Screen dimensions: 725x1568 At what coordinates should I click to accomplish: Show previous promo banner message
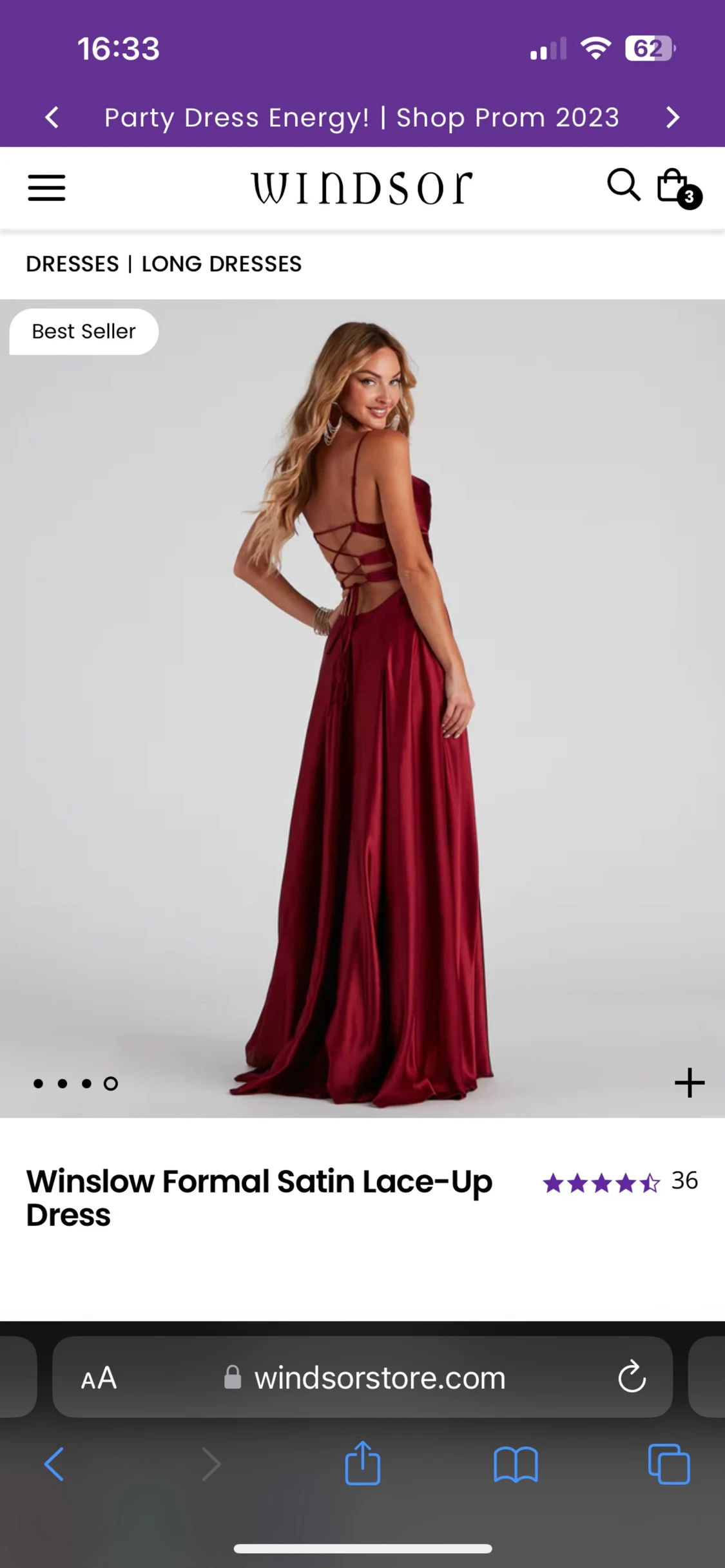point(52,117)
